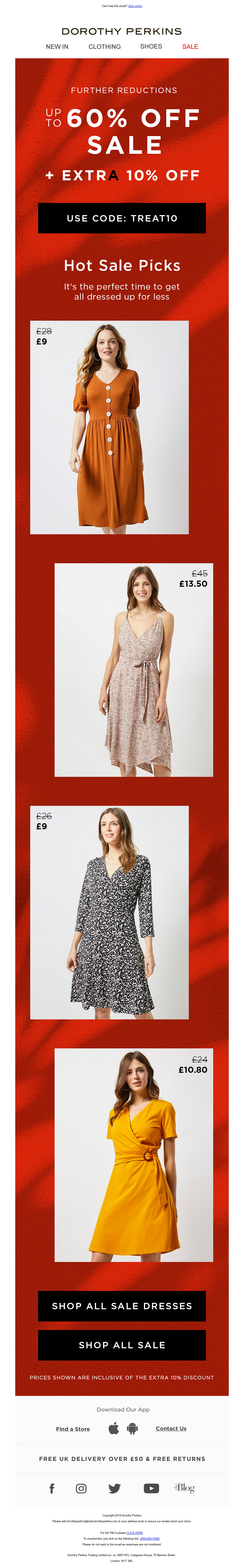Go to the NEW IN section
244x1568 pixels.
[x=57, y=47]
